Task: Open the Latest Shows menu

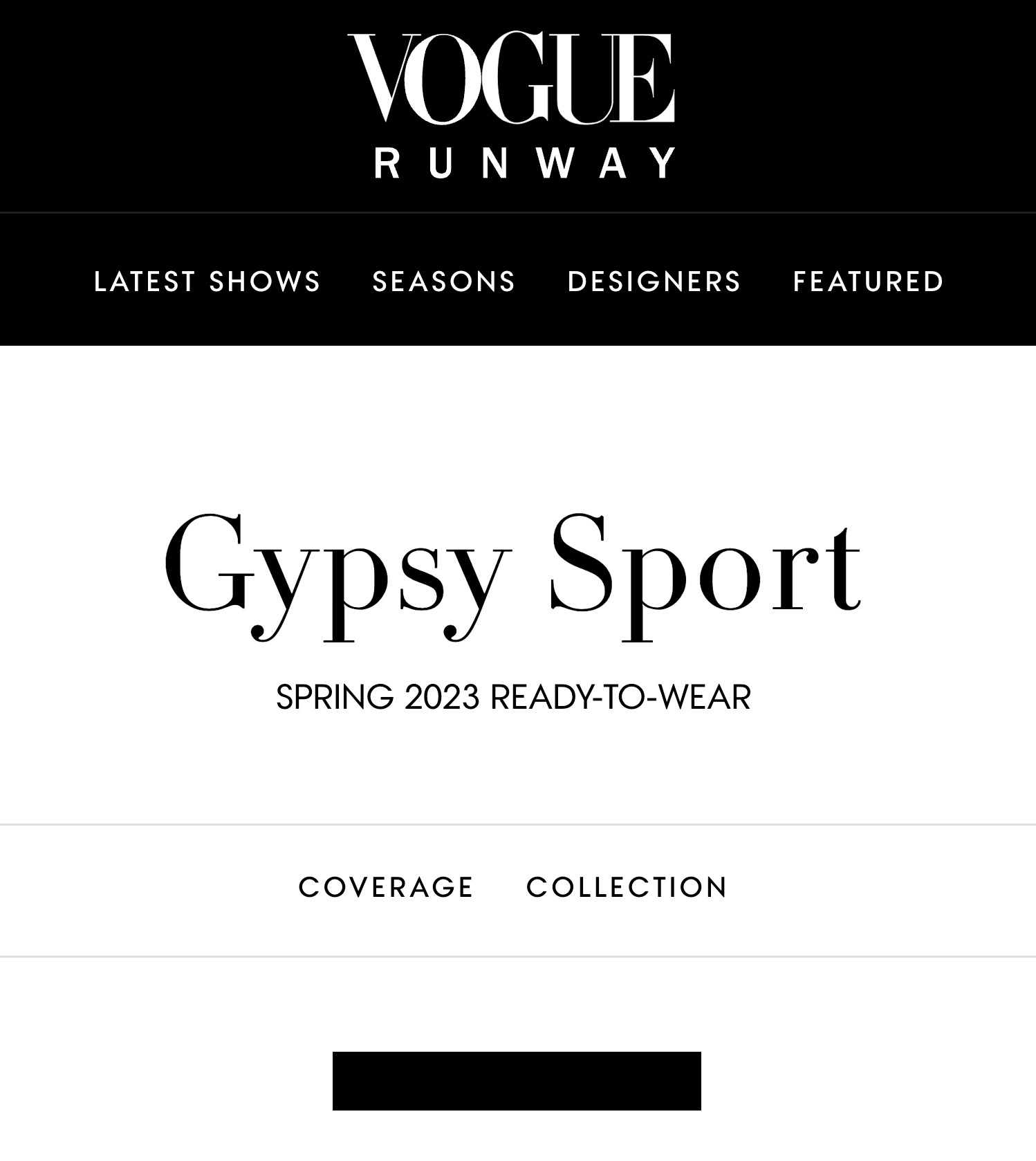Action: click(207, 281)
